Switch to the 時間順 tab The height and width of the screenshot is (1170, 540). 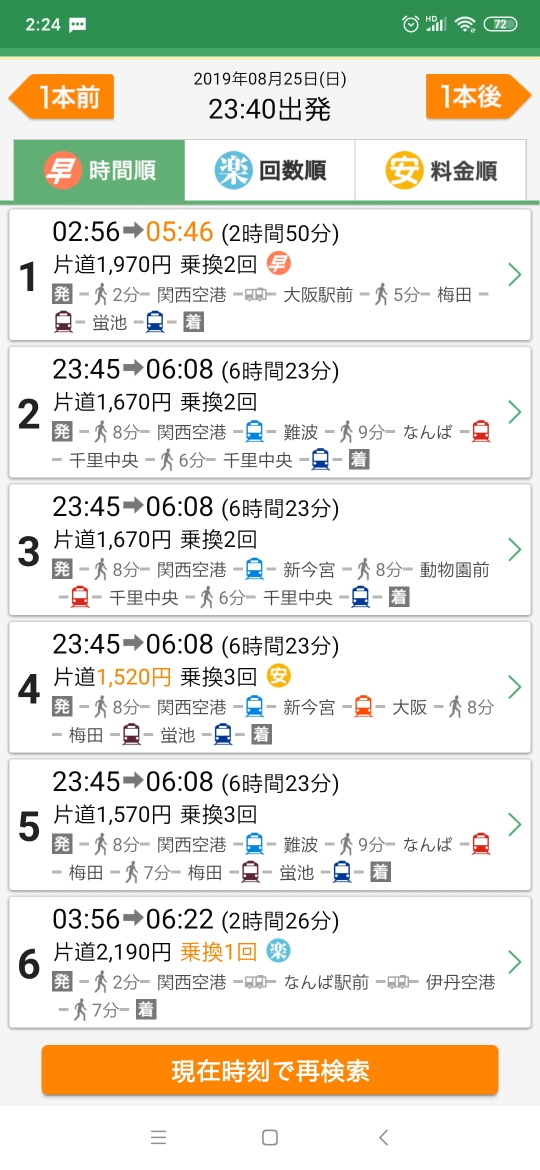[98, 170]
